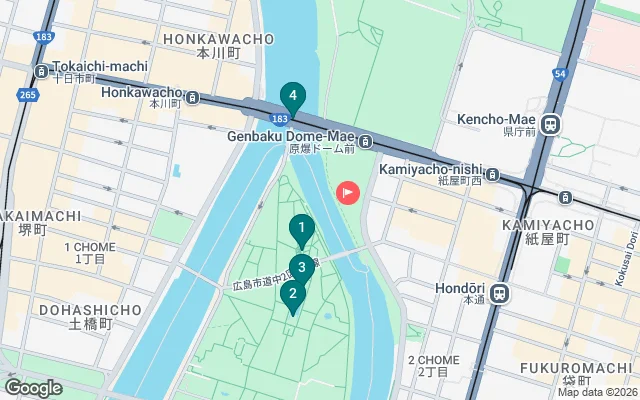Image resolution: width=640 pixels, height=400 pixels.
Task: Tap the Honkawacho tram stop icon
Action: click(x=190, y=99)
